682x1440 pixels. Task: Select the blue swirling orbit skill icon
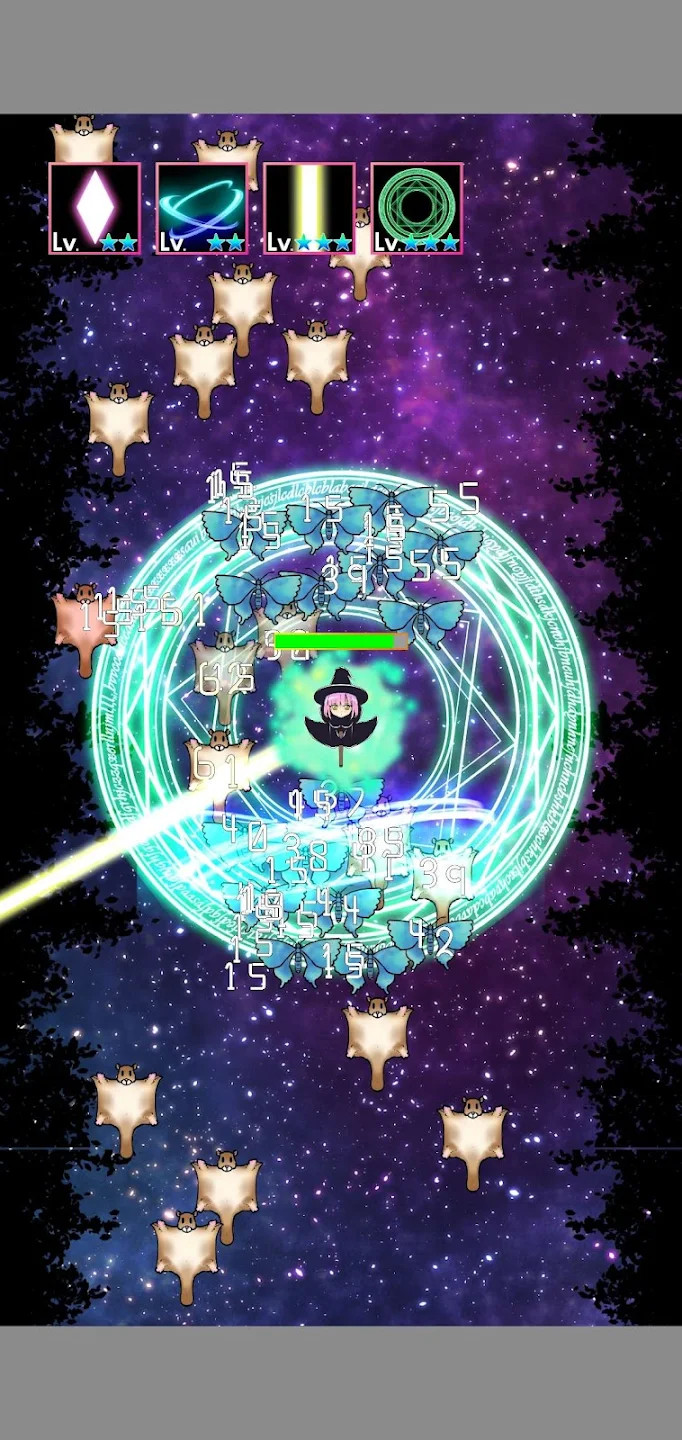(x=202, y=208)
